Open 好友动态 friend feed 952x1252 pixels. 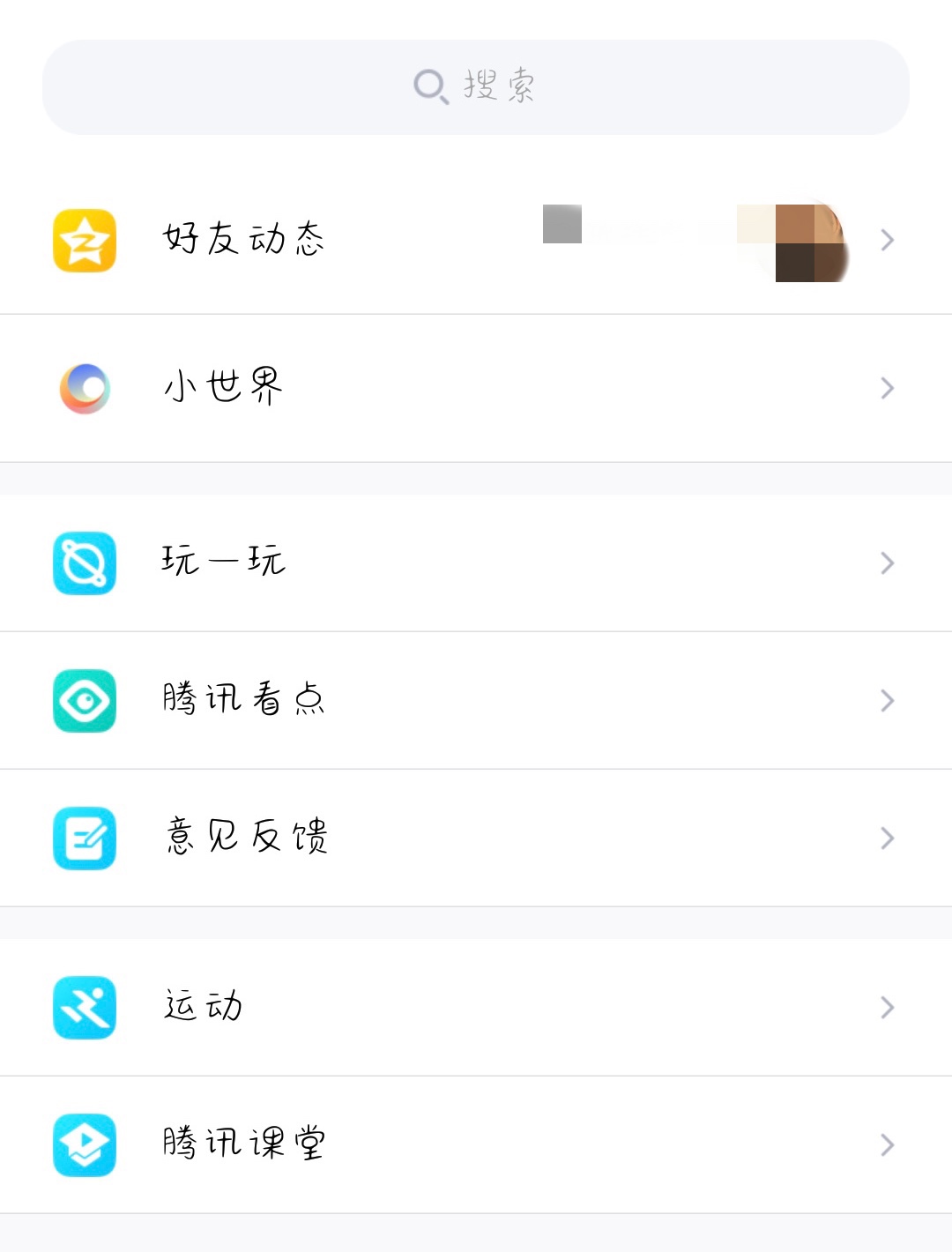pyautogui.click(x=244, y=240)
